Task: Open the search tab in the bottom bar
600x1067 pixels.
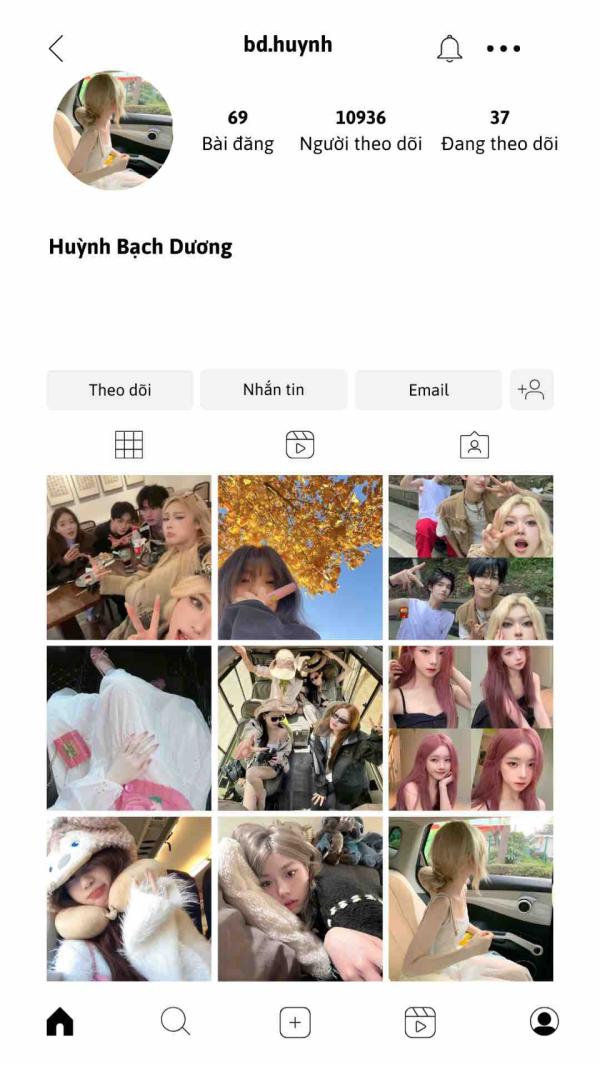Action: tap(175, 1021)
